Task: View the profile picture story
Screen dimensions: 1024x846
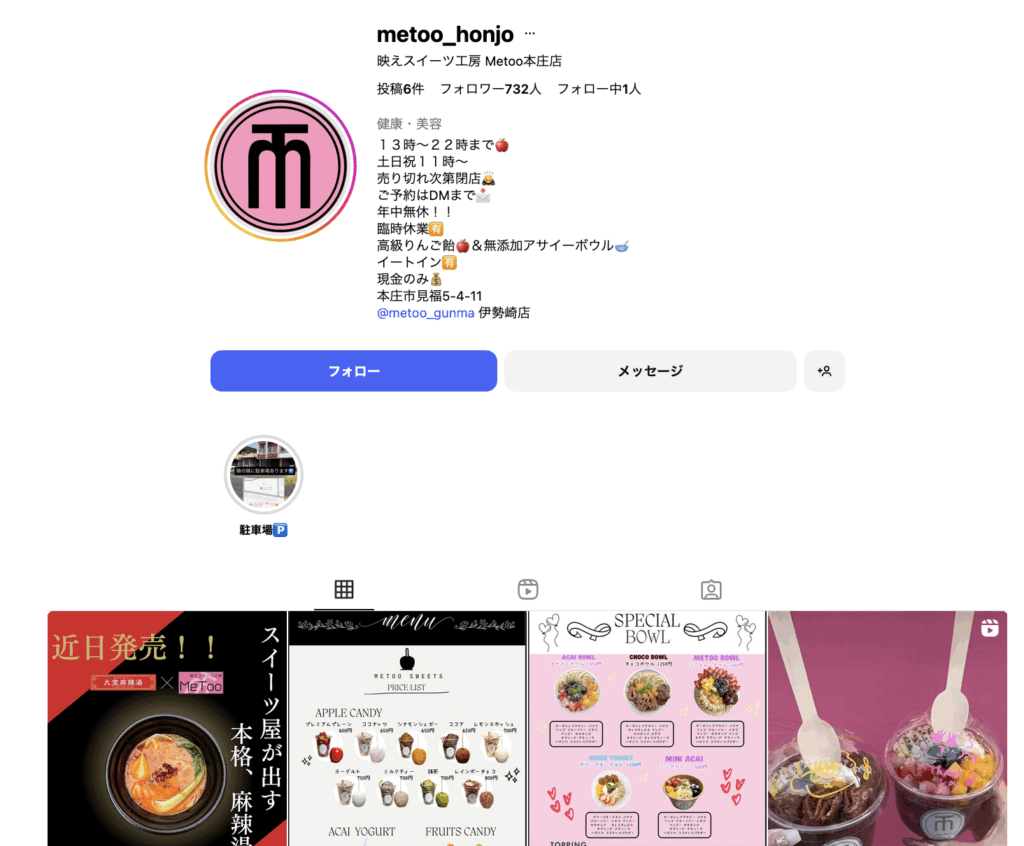Action: pyautogui.click(x=280, y=166)
